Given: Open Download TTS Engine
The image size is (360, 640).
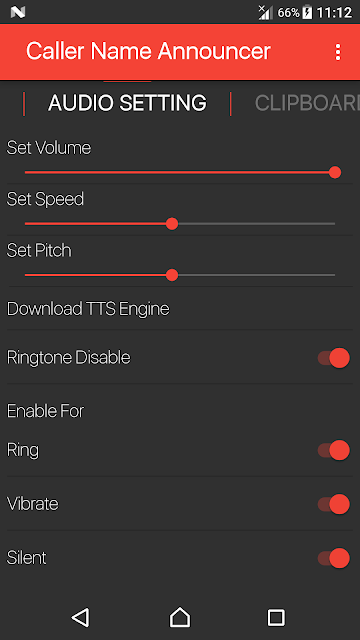Looking at the screenshot, I should tap(180, 309).
